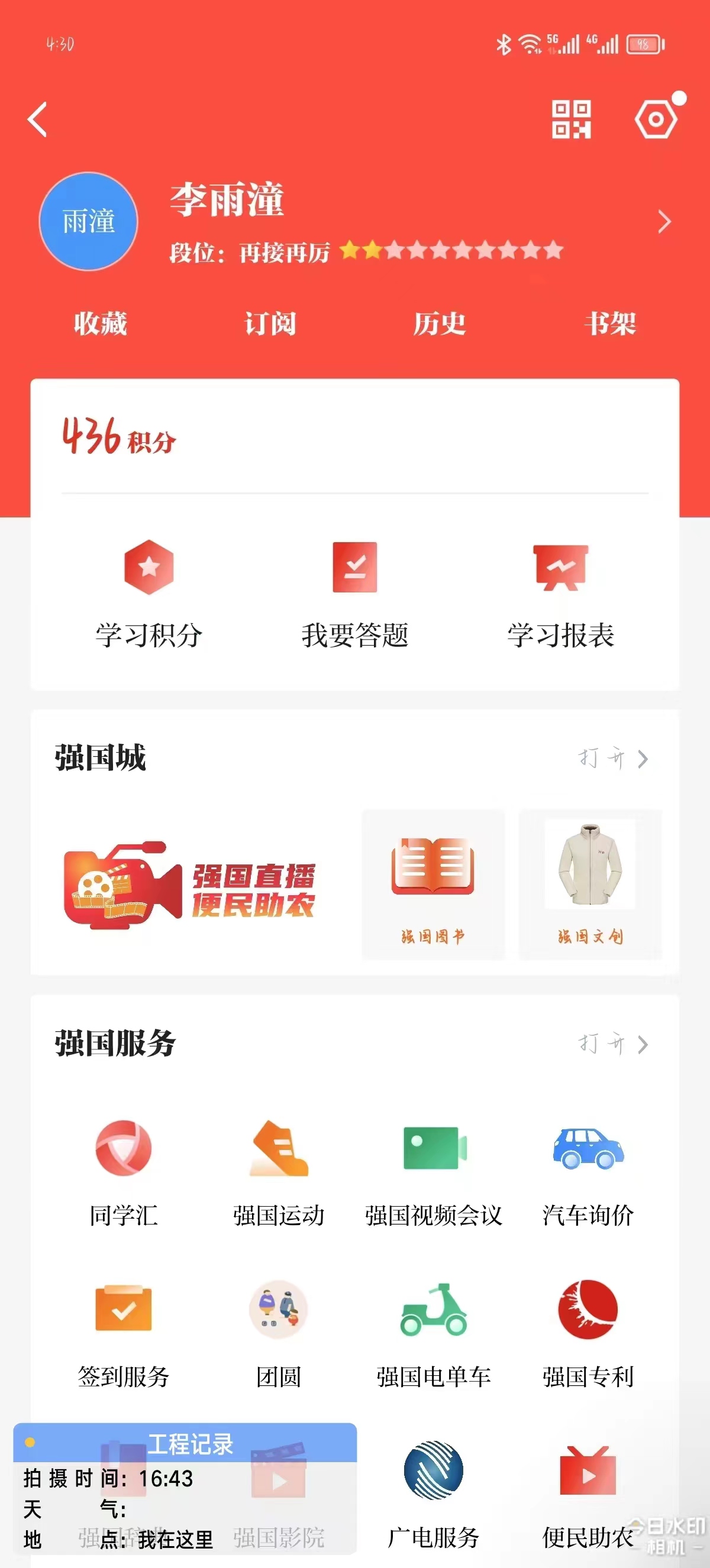Open the 强国图书 tile
The height and width of the screenshot is (1568, 710).
[x=433, y=885]
